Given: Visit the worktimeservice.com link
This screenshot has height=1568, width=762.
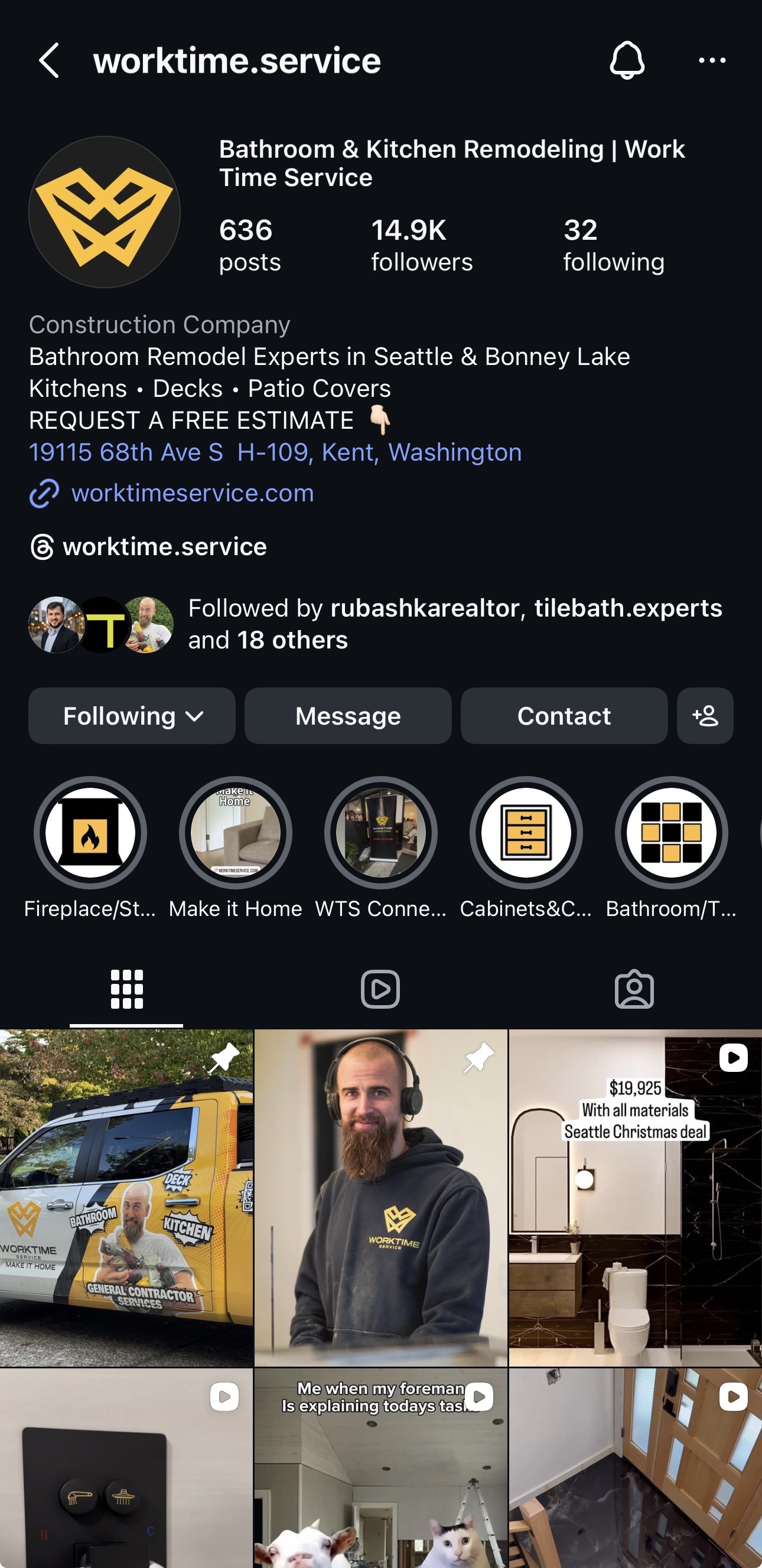Looking at the screenshot, I should click(193, 493).
